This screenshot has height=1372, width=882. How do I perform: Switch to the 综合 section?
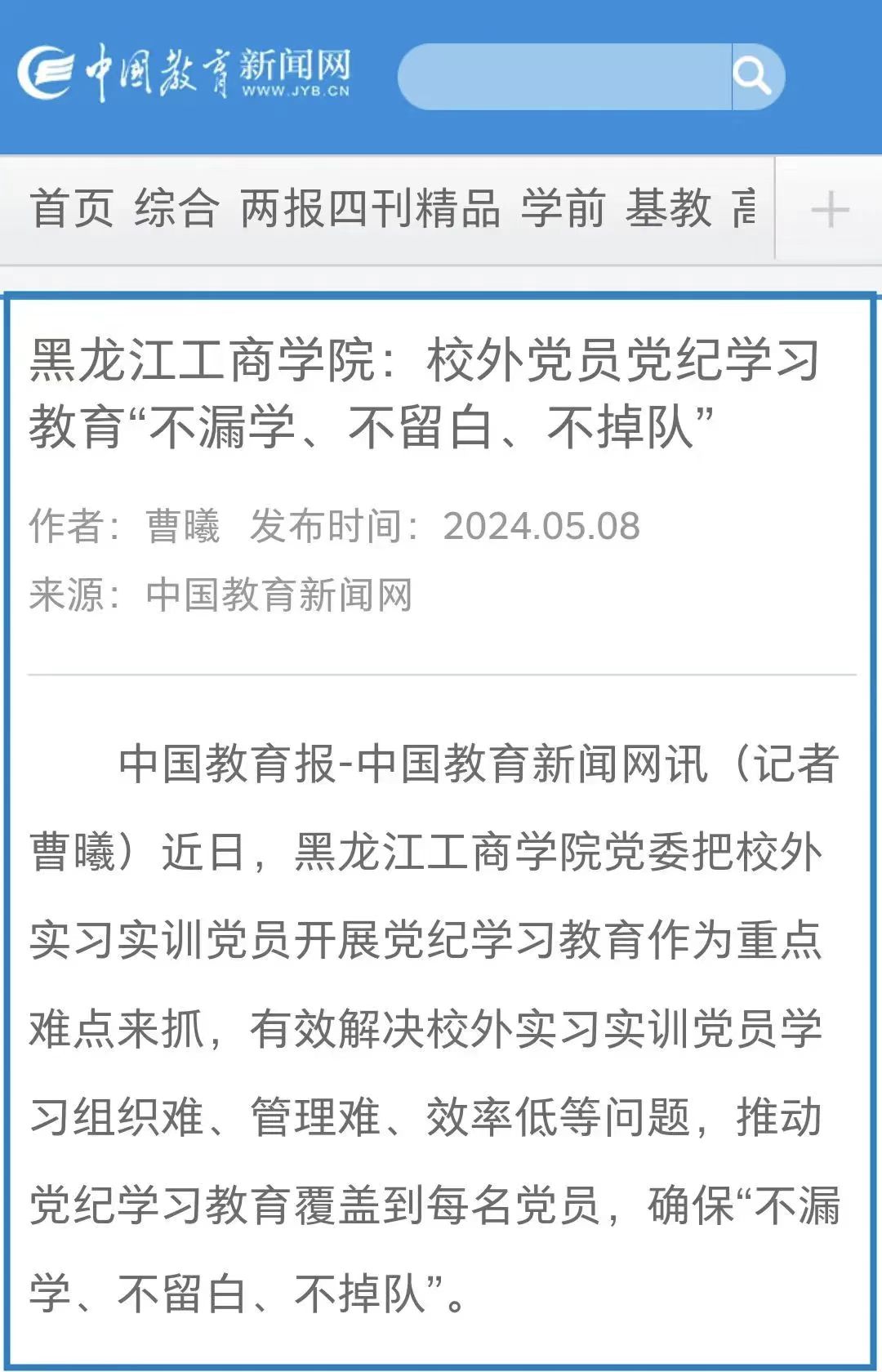point(176,208)
